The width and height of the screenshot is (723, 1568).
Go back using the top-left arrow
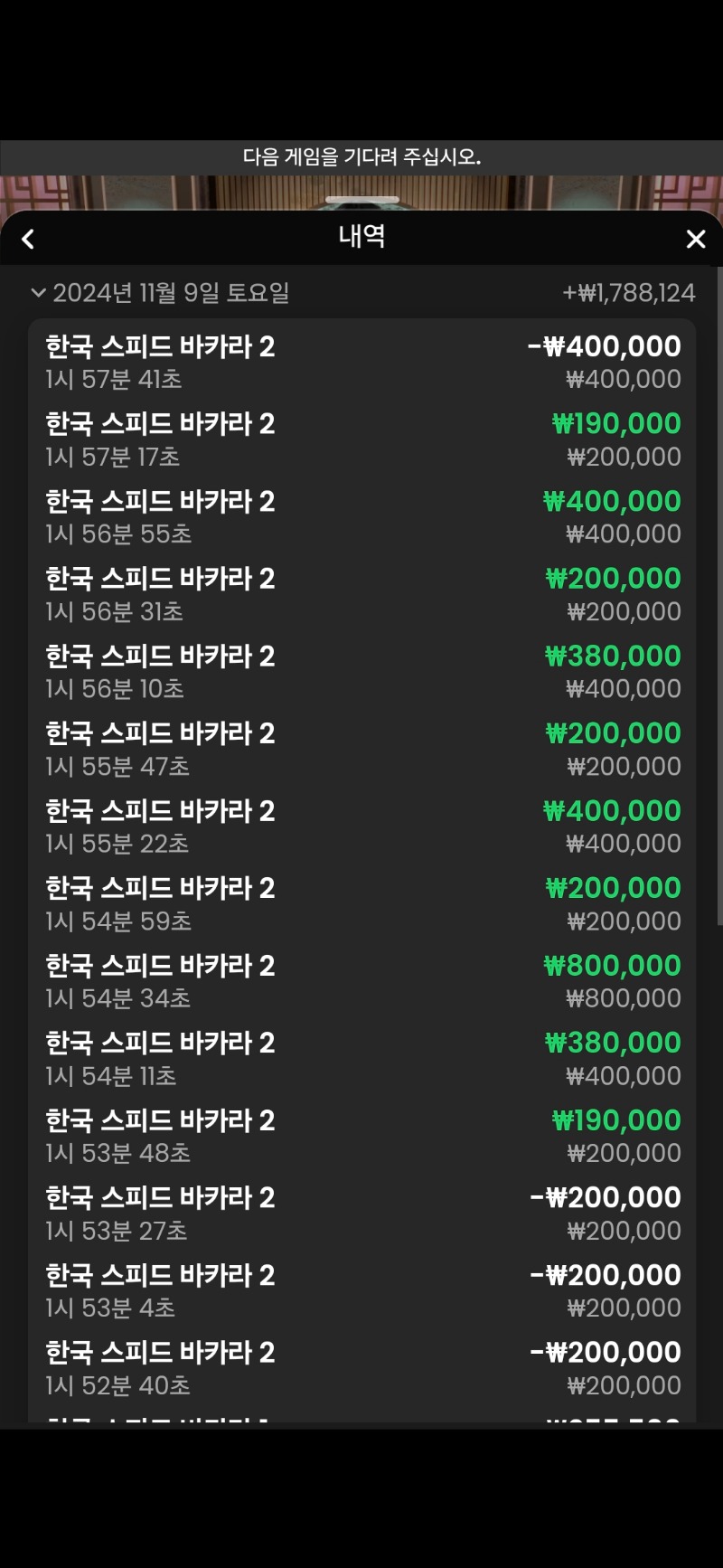[28, 239]
